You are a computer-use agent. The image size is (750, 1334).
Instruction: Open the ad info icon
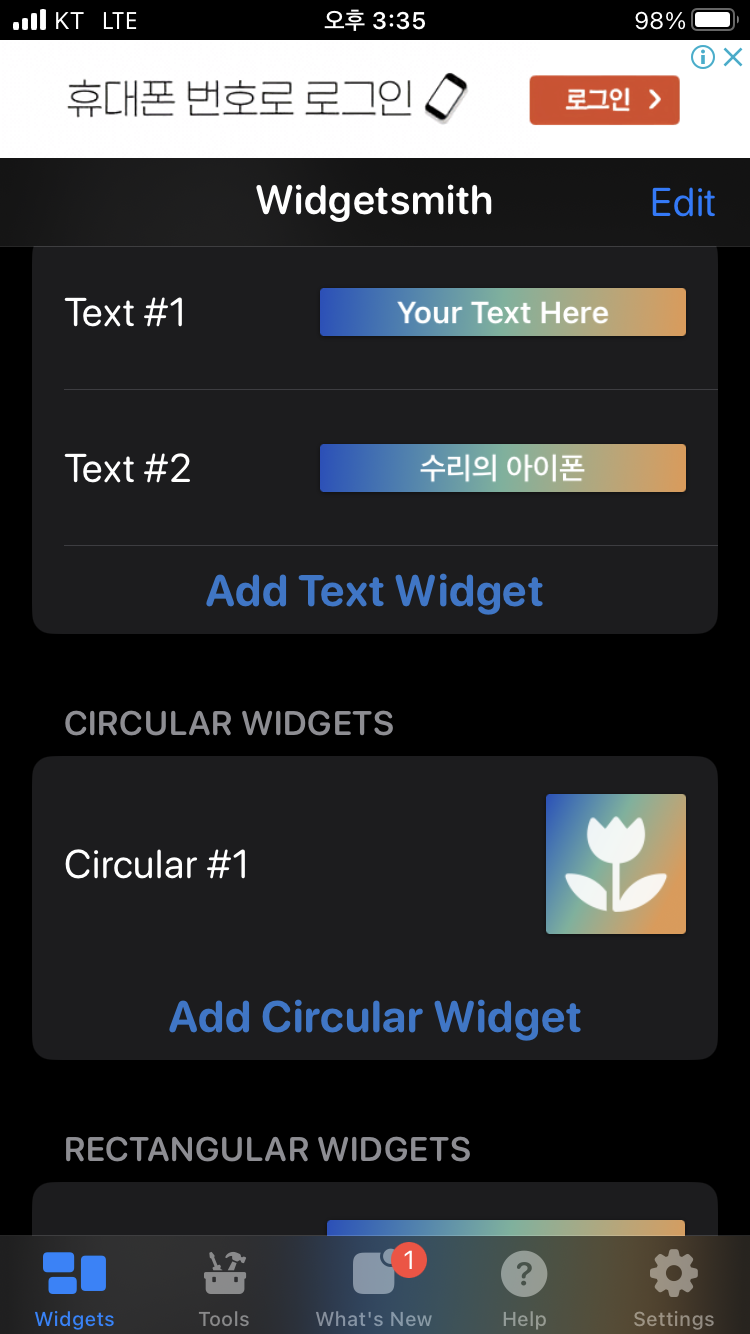(704, 57)
